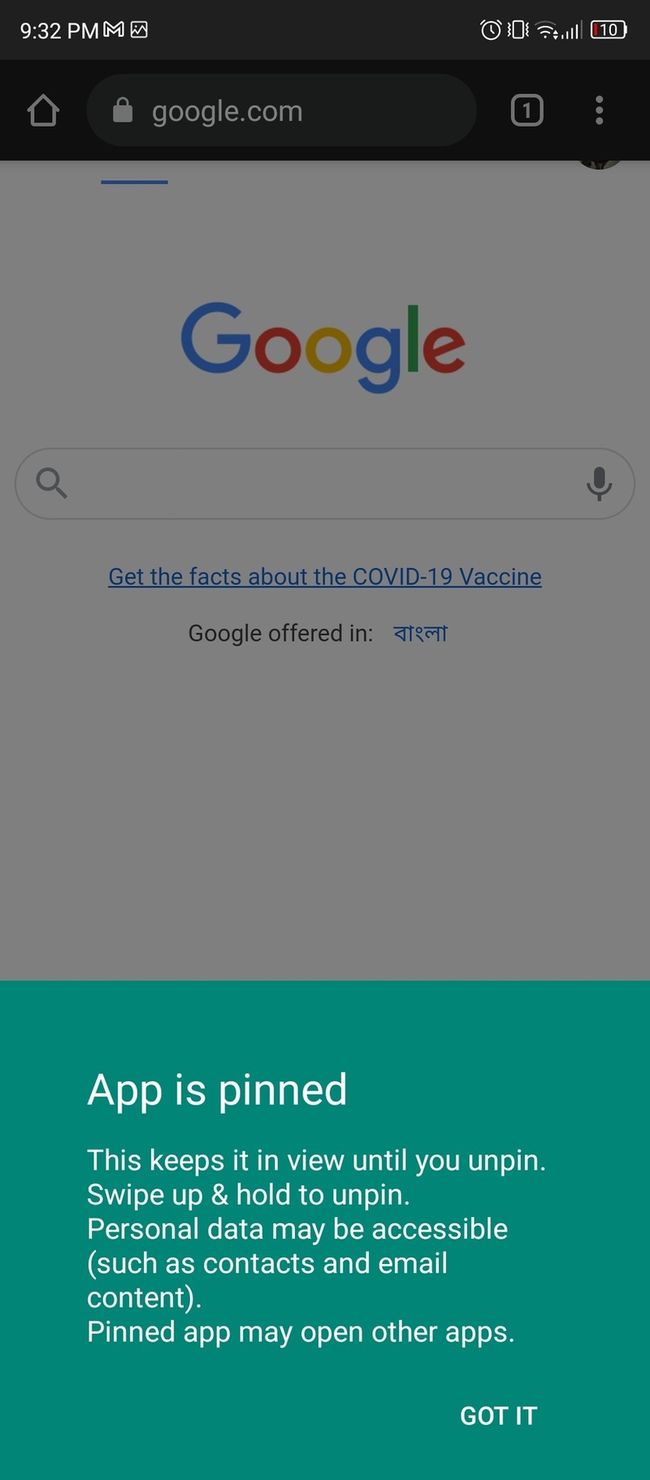The width and height of the screenshot is (650, 1480).
Task: Switch Google to the বাংলা language link
Action: click(420, 633)
